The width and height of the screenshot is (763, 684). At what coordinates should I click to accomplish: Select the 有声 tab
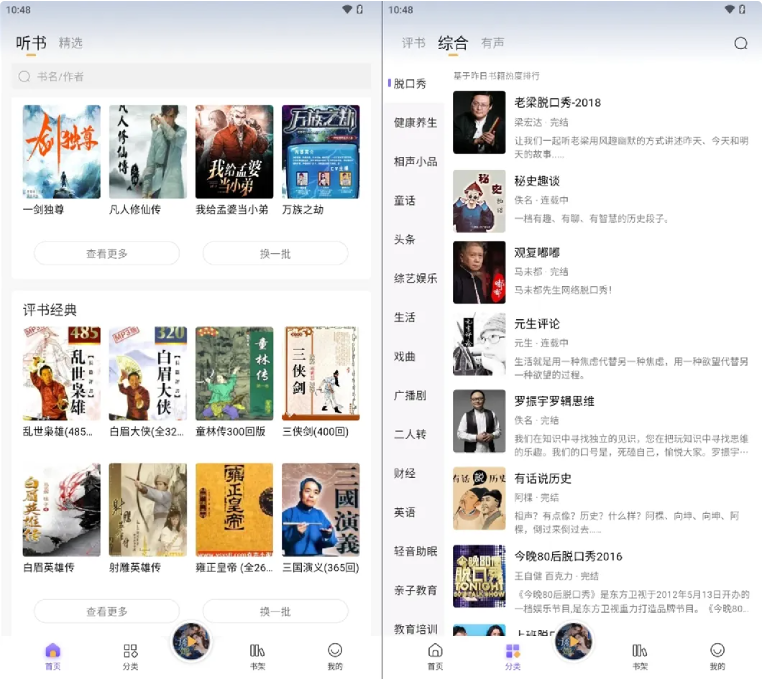click(492, 43)
